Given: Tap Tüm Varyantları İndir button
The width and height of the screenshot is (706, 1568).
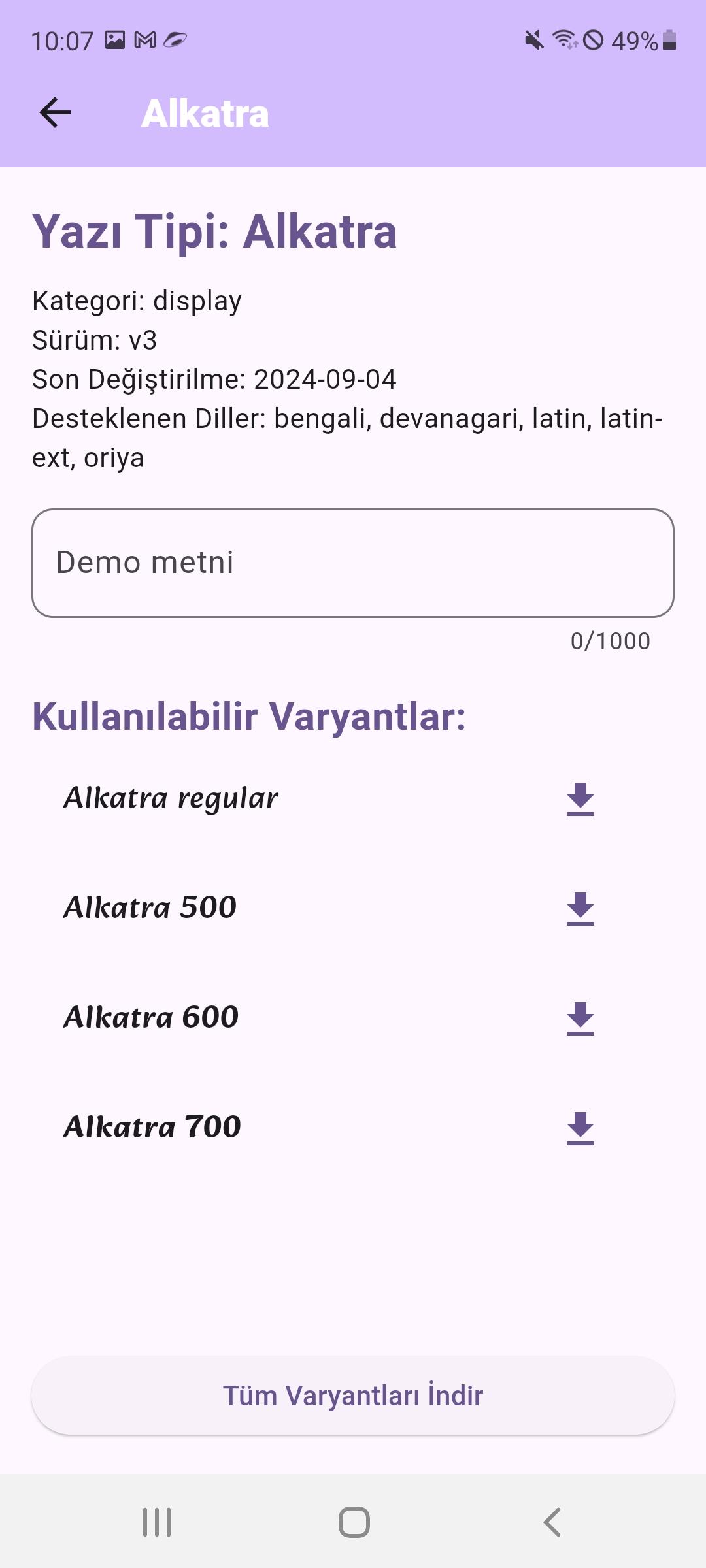Looking at the screenshot, I should coord(353,1395).
